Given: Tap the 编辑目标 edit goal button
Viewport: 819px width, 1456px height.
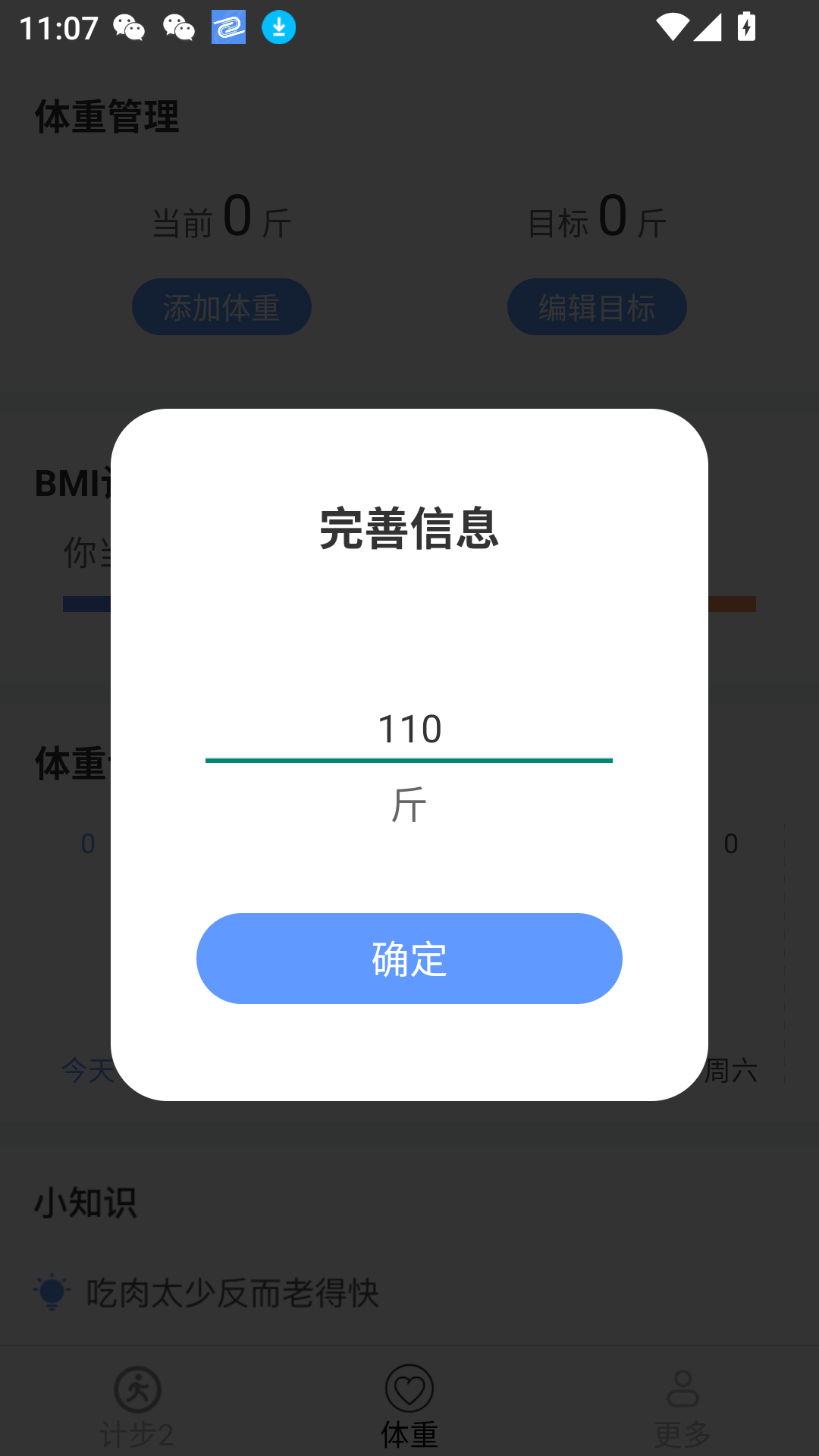Looking at the screenshot, I should click(x=596, y=306).
